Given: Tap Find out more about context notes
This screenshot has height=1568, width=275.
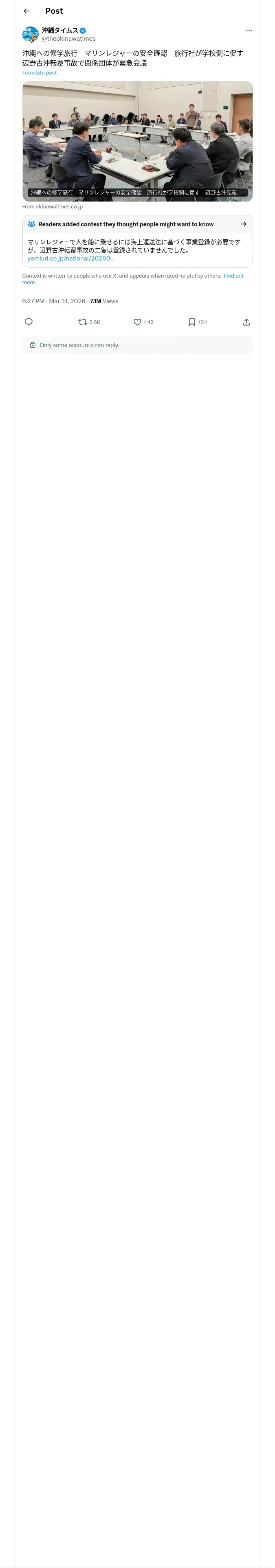Looking at the screenshot, I should (x=132, y=279).
